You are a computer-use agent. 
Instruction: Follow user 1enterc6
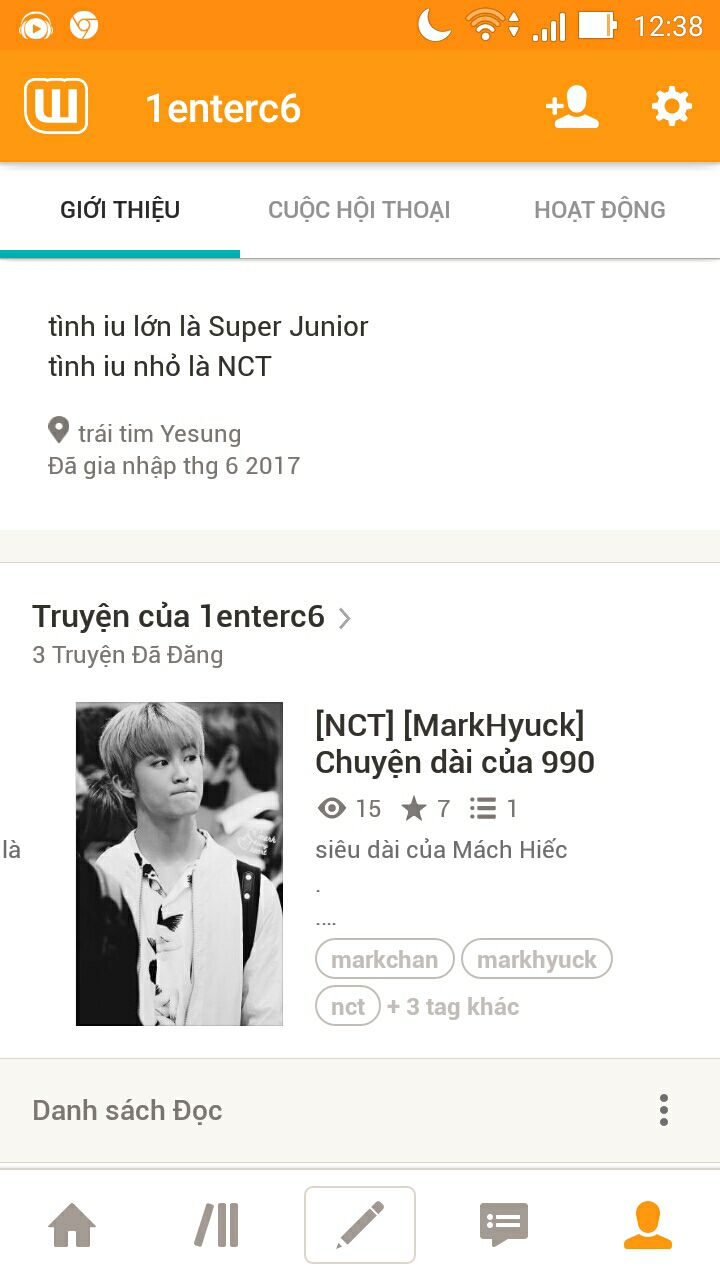point(572,107)
